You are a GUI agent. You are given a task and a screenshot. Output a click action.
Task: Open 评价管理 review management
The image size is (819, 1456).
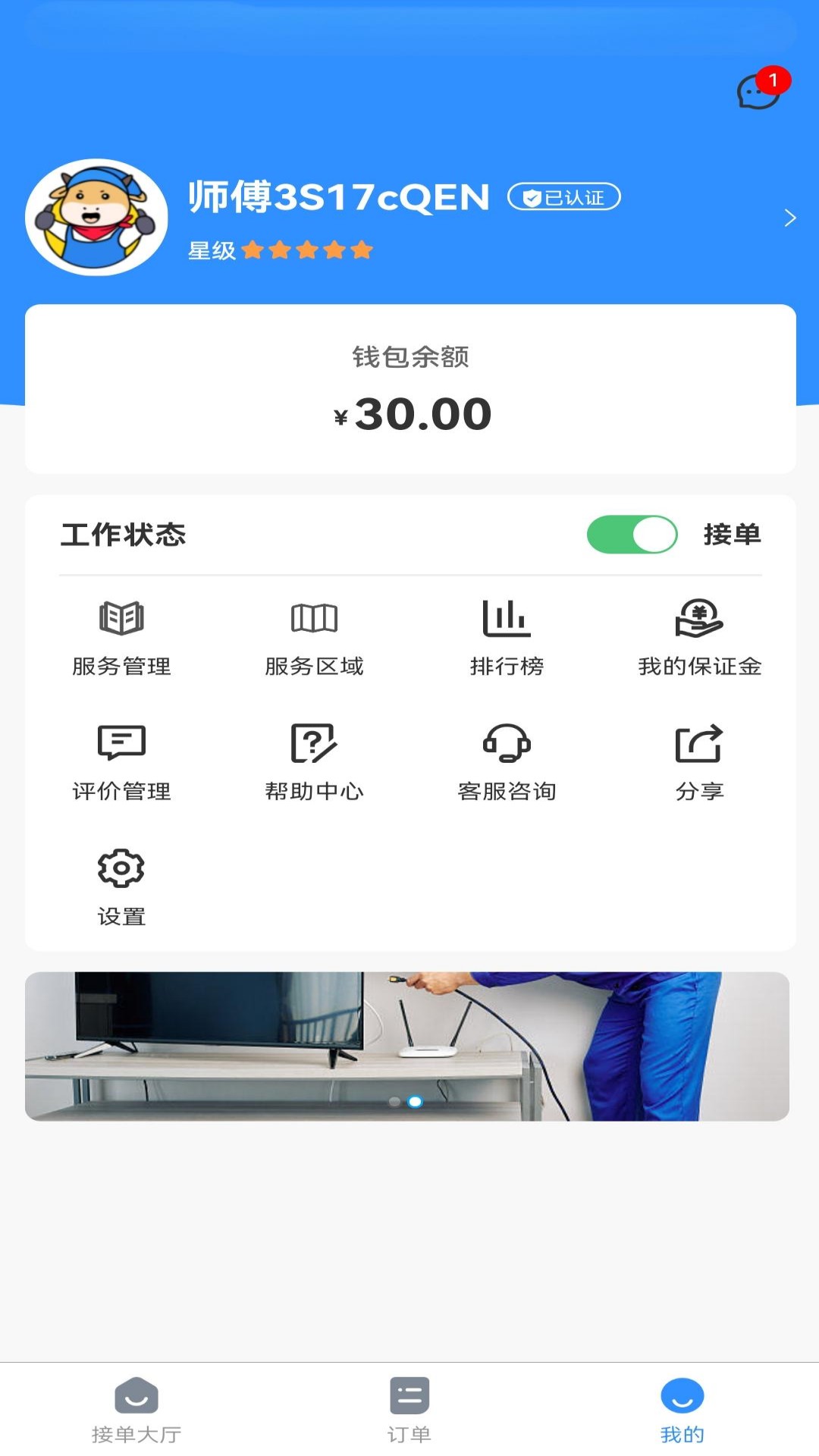pos(121,761)
